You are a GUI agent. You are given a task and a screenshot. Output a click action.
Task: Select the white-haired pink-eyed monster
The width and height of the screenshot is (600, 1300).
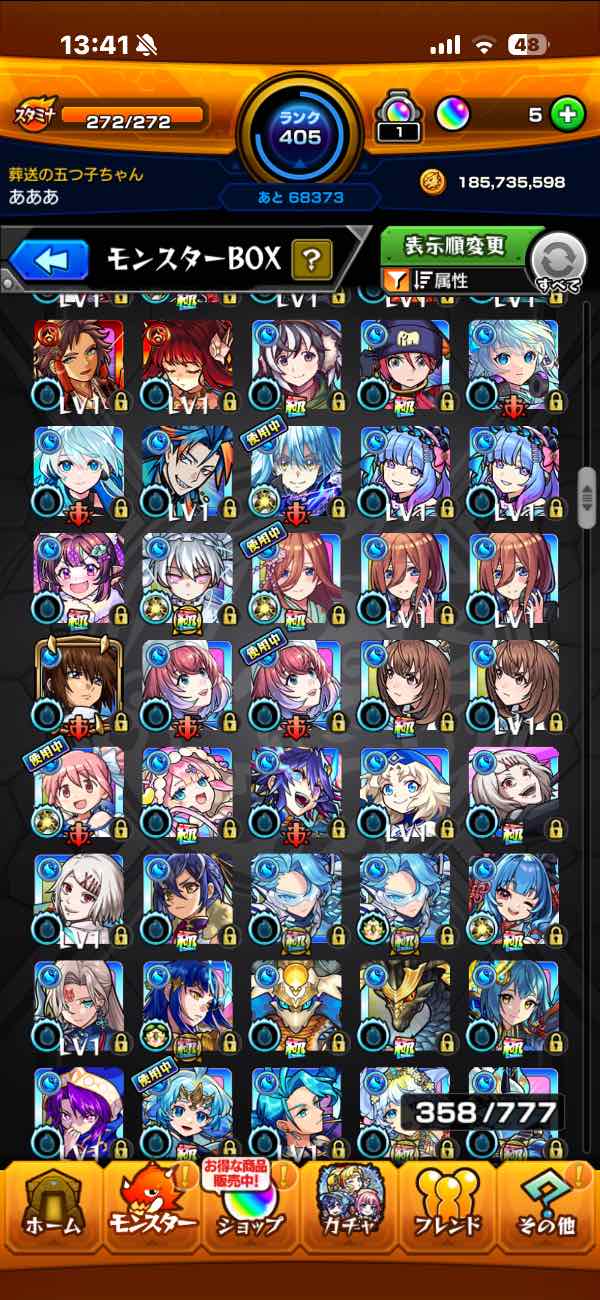(x=187, y=579)
